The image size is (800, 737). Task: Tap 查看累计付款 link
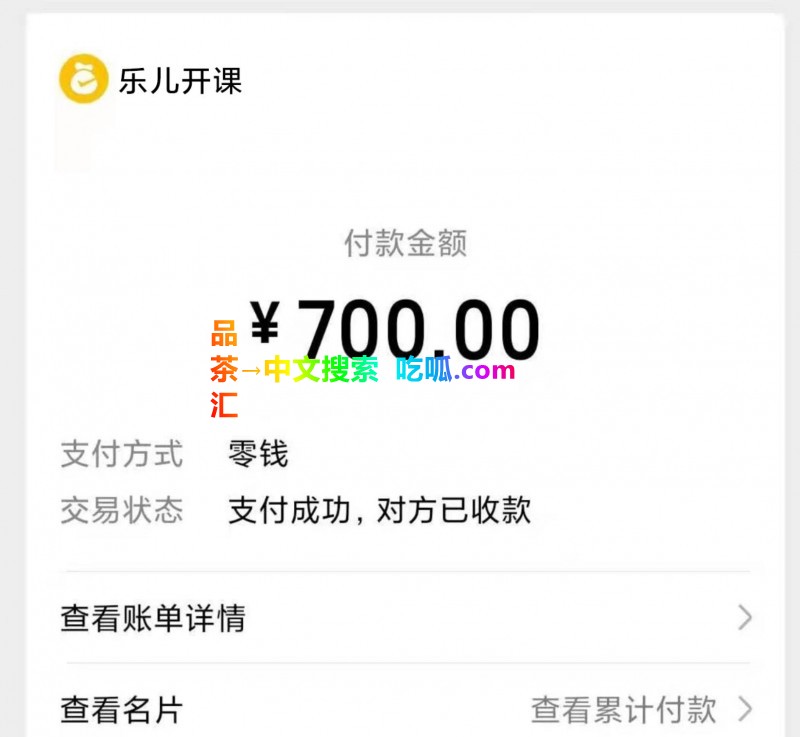pos(624,710)
